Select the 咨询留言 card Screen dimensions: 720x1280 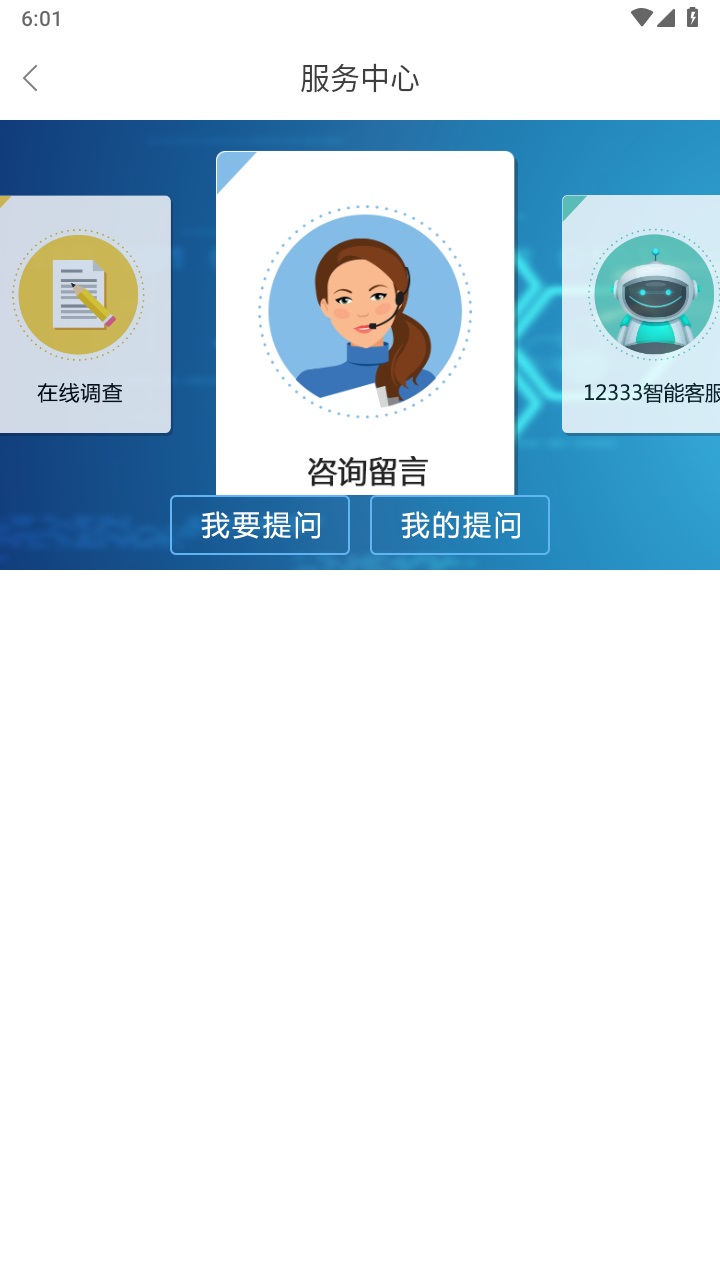365,320
